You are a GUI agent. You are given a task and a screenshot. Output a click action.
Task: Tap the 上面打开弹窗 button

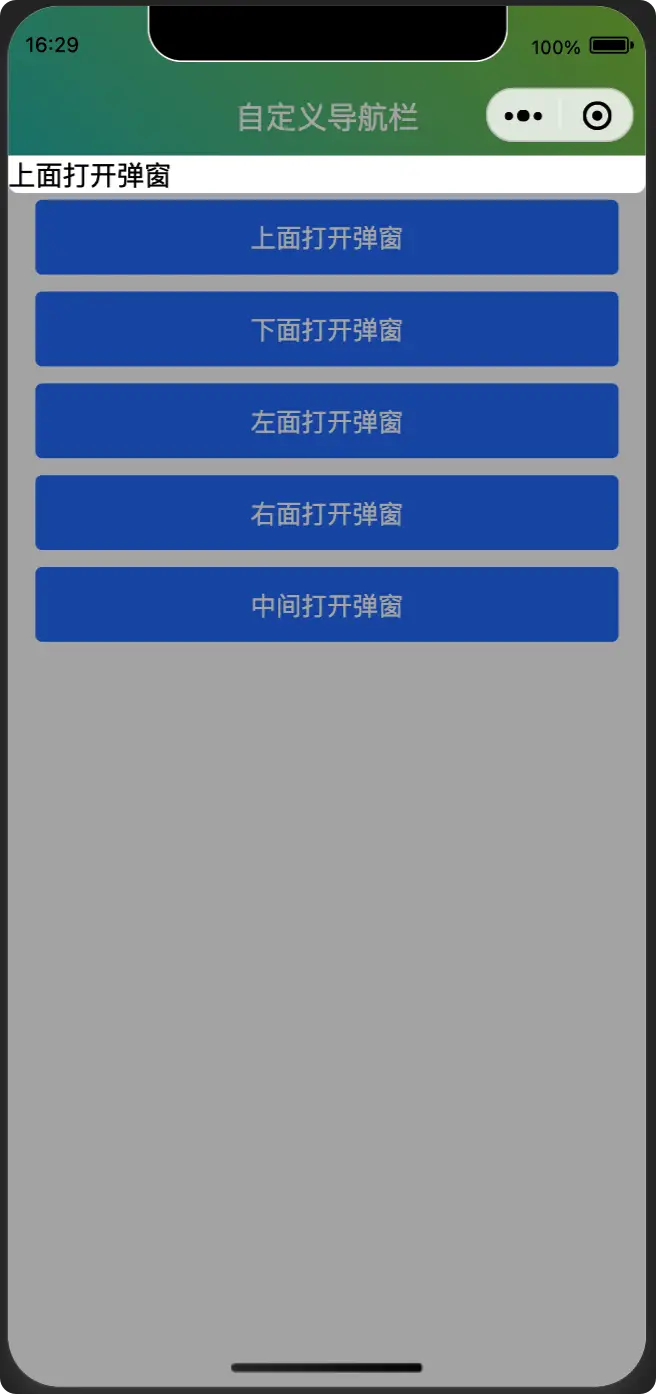tap(326, 238)
